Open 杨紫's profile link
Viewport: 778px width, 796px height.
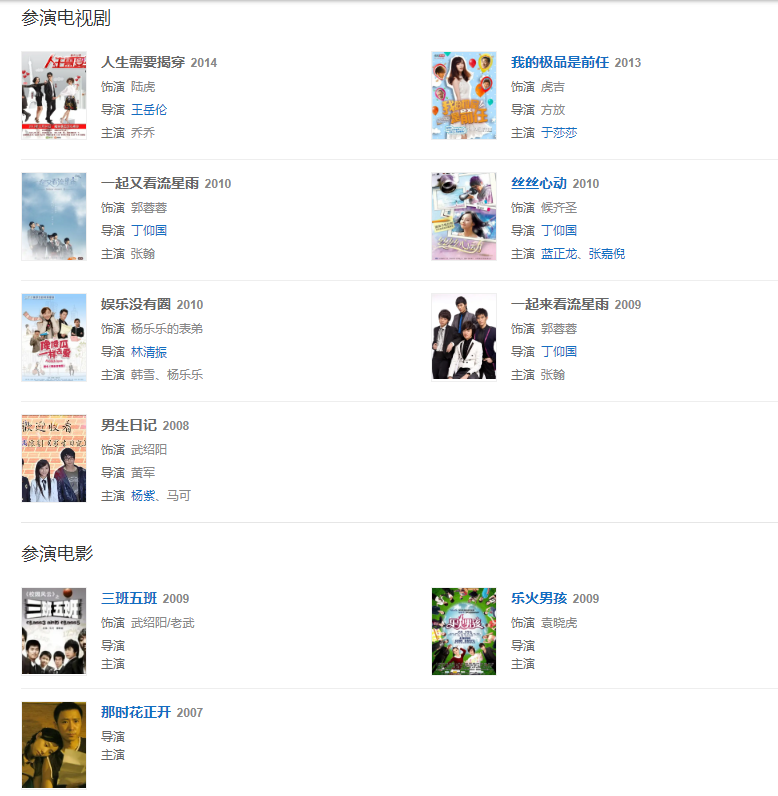point(143,495)
